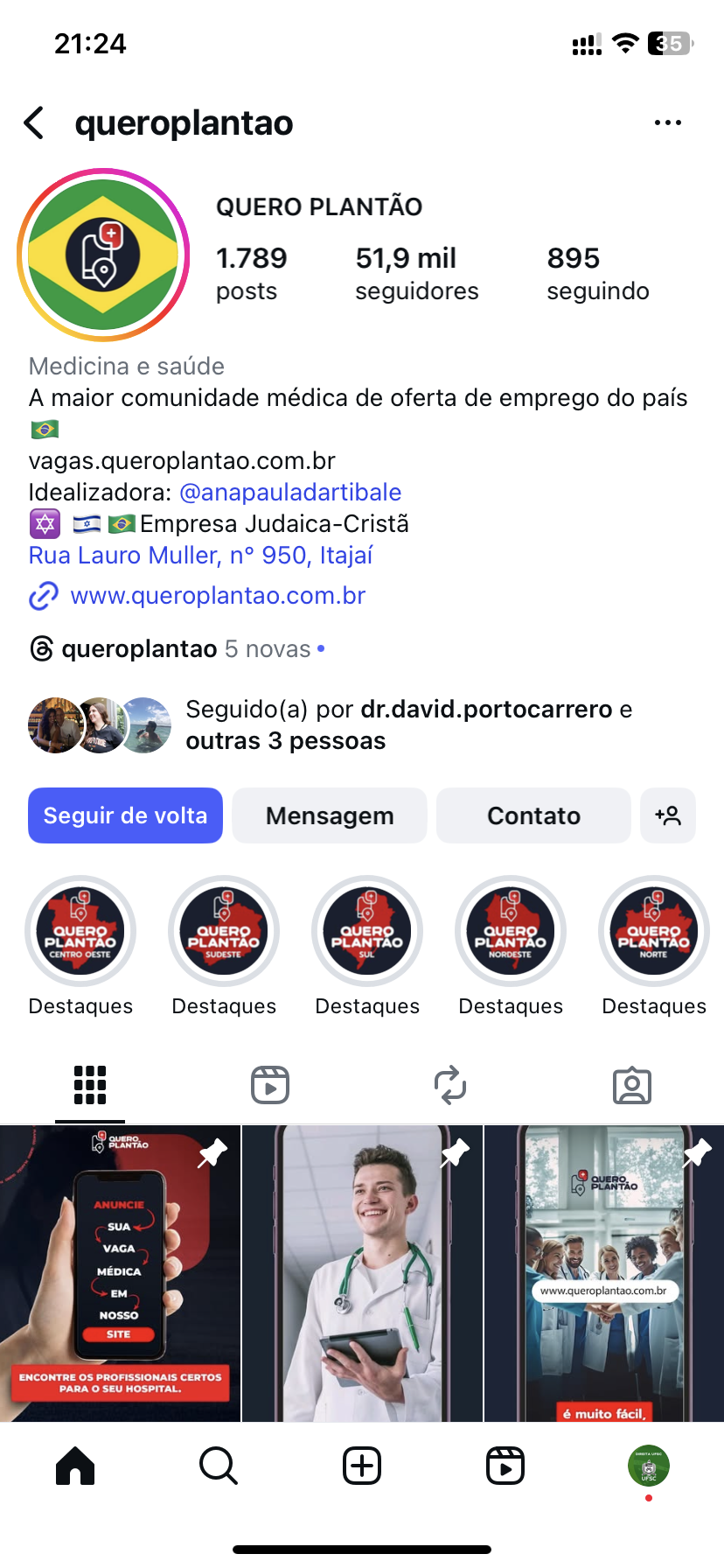
Task: Open the Centro Oeste highlight
Action: [x=80, y=932]
